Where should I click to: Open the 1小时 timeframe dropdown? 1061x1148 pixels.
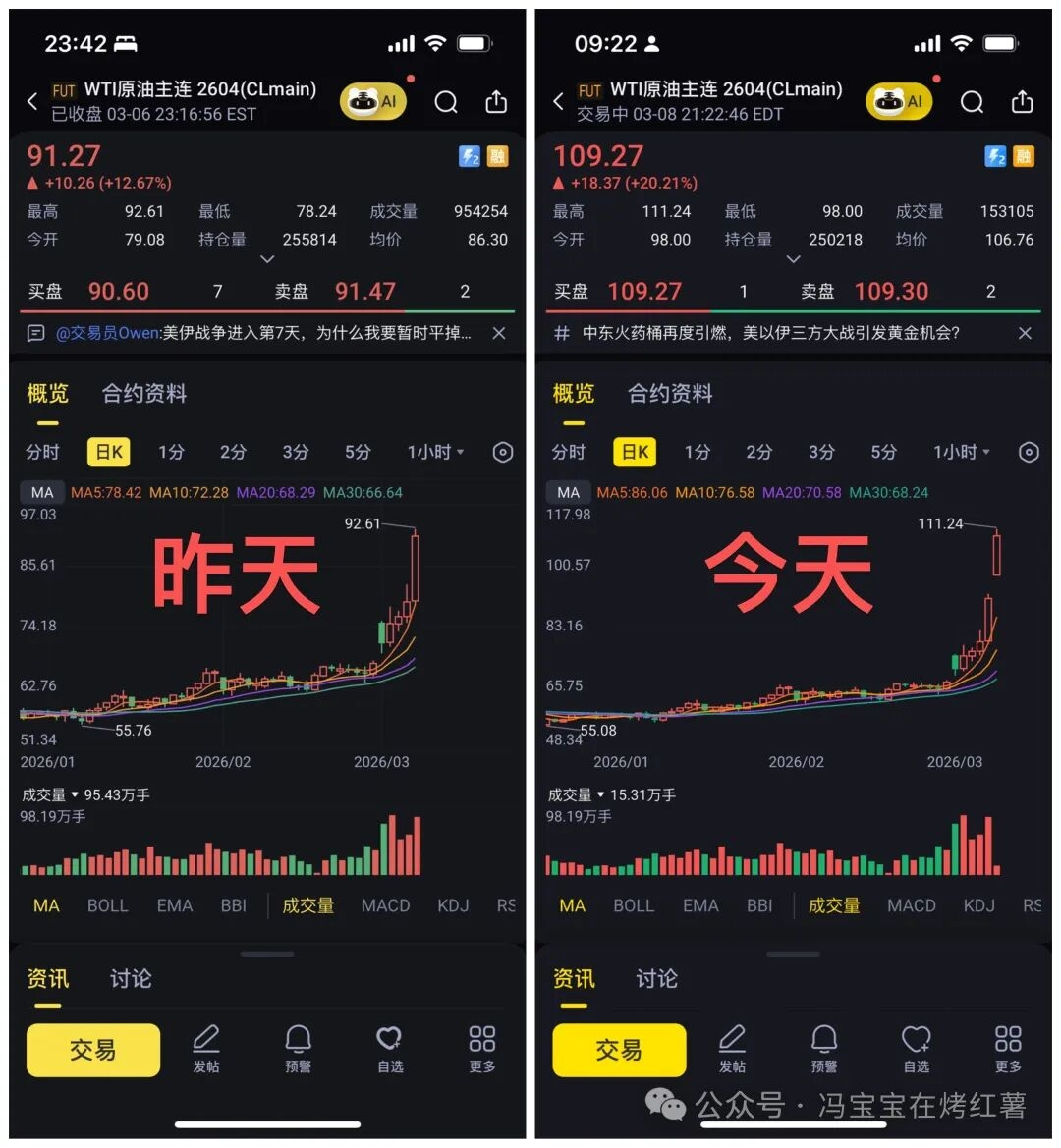(x=433, y=452)
